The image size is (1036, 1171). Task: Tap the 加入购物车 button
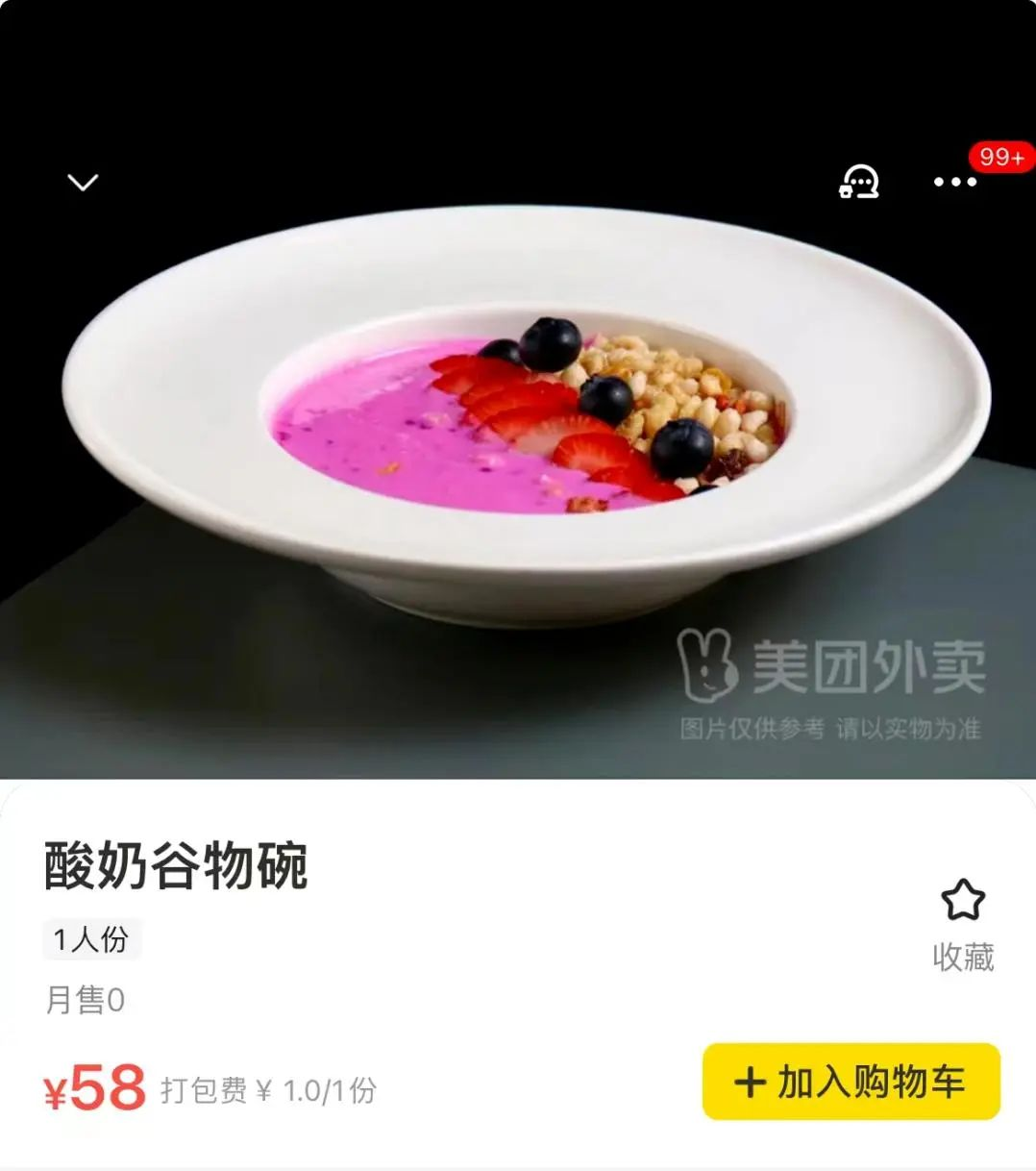[851, 1082]
